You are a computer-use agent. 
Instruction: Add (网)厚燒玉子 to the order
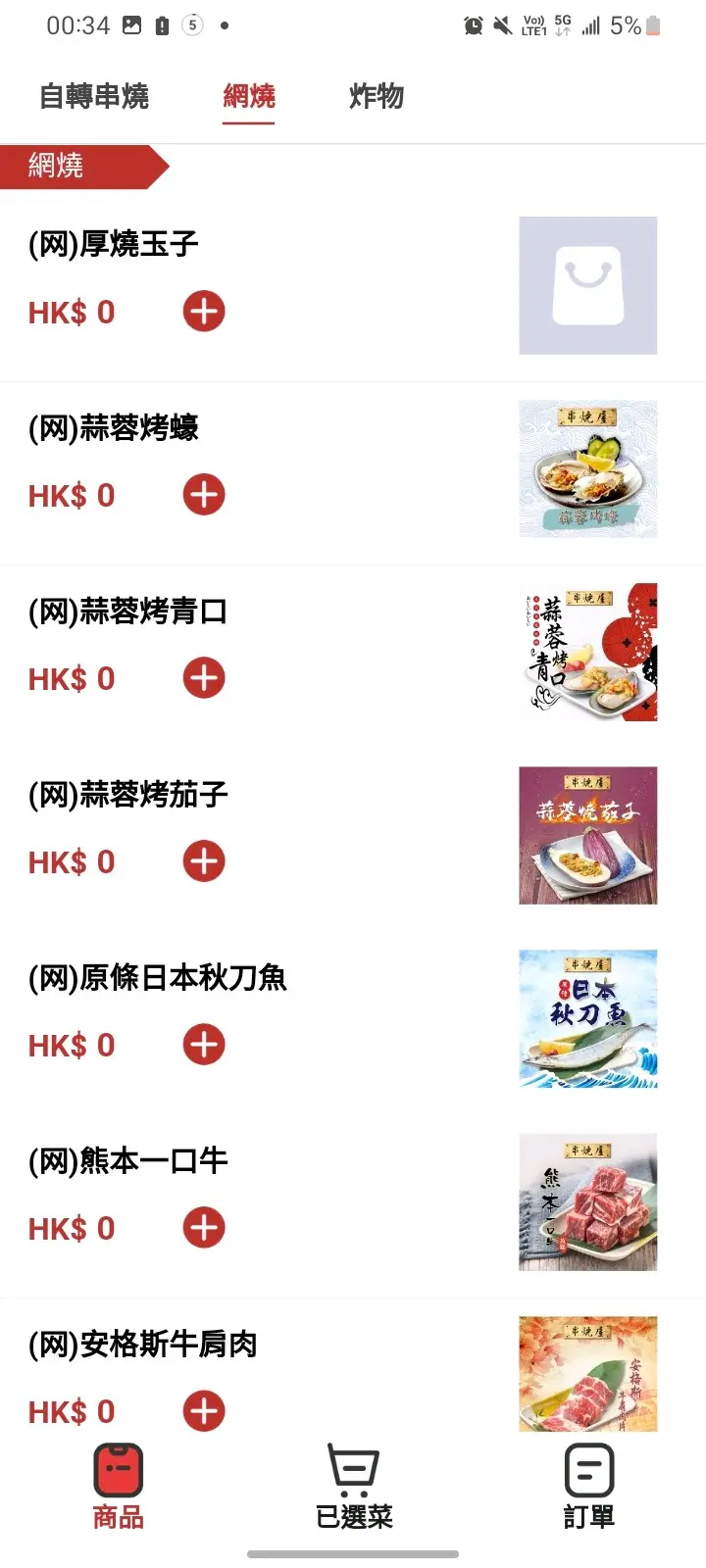click(204, 312)
